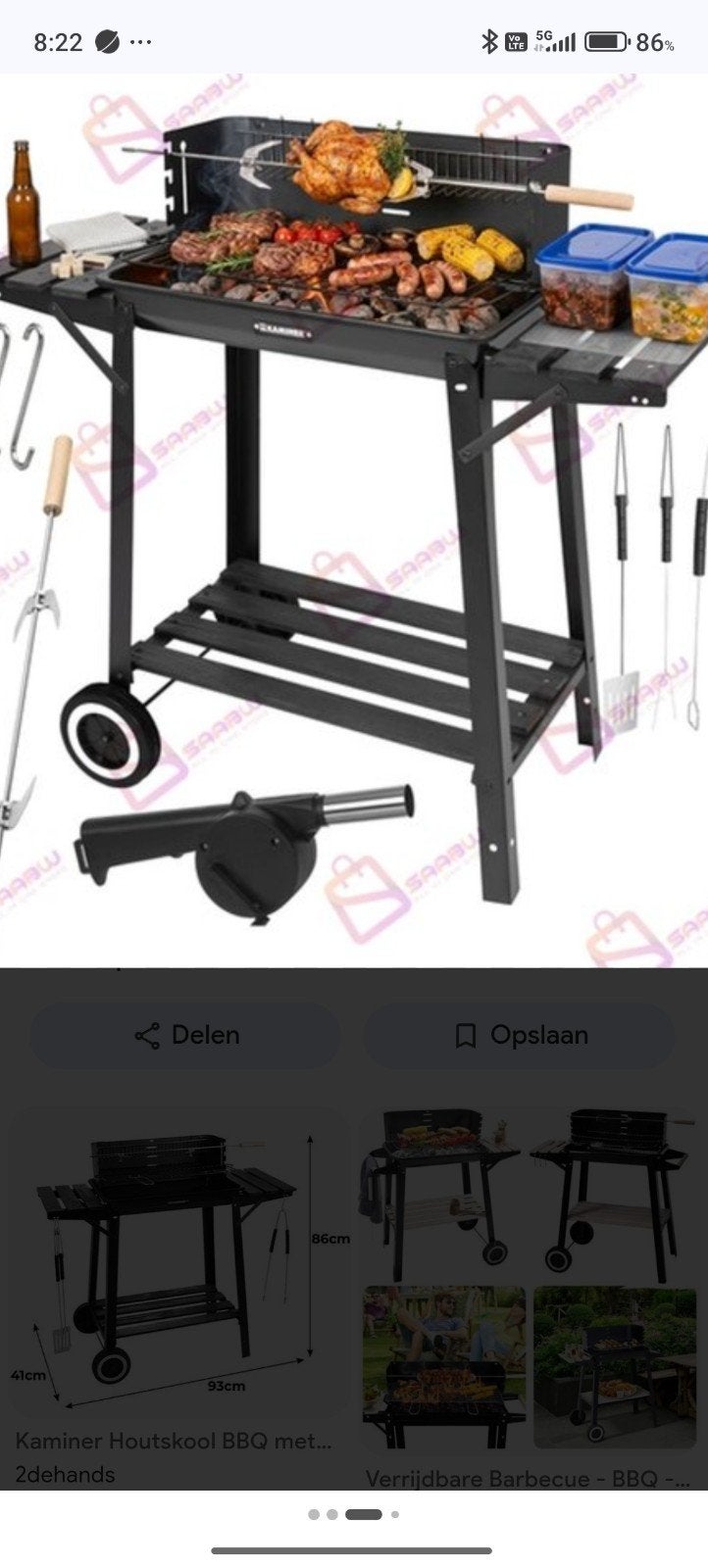This screenshot has height=1568, width=708.
Task: Save the image with Opslaan
Action: pyautogui.click(x=520, y=1035)
